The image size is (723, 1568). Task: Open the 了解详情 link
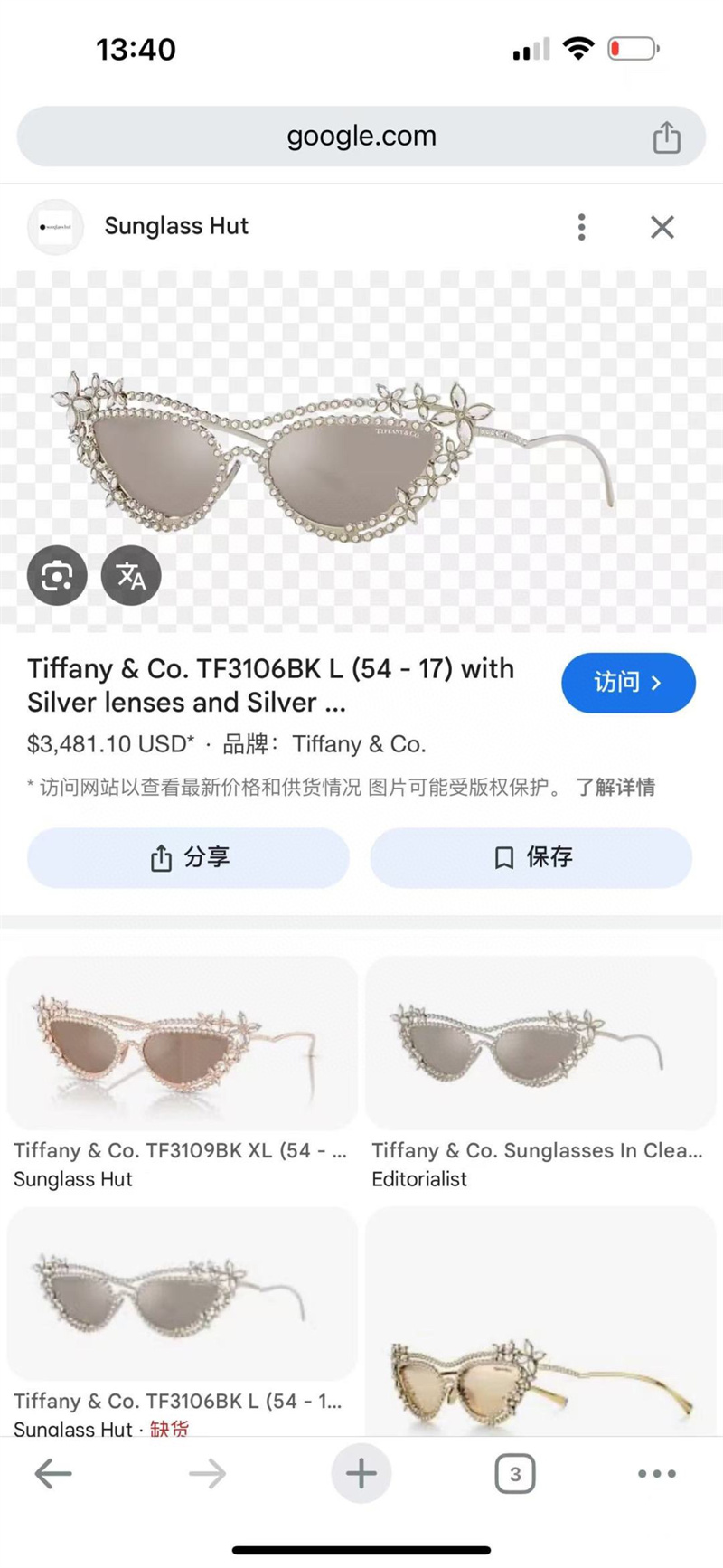tap(615, 787)
